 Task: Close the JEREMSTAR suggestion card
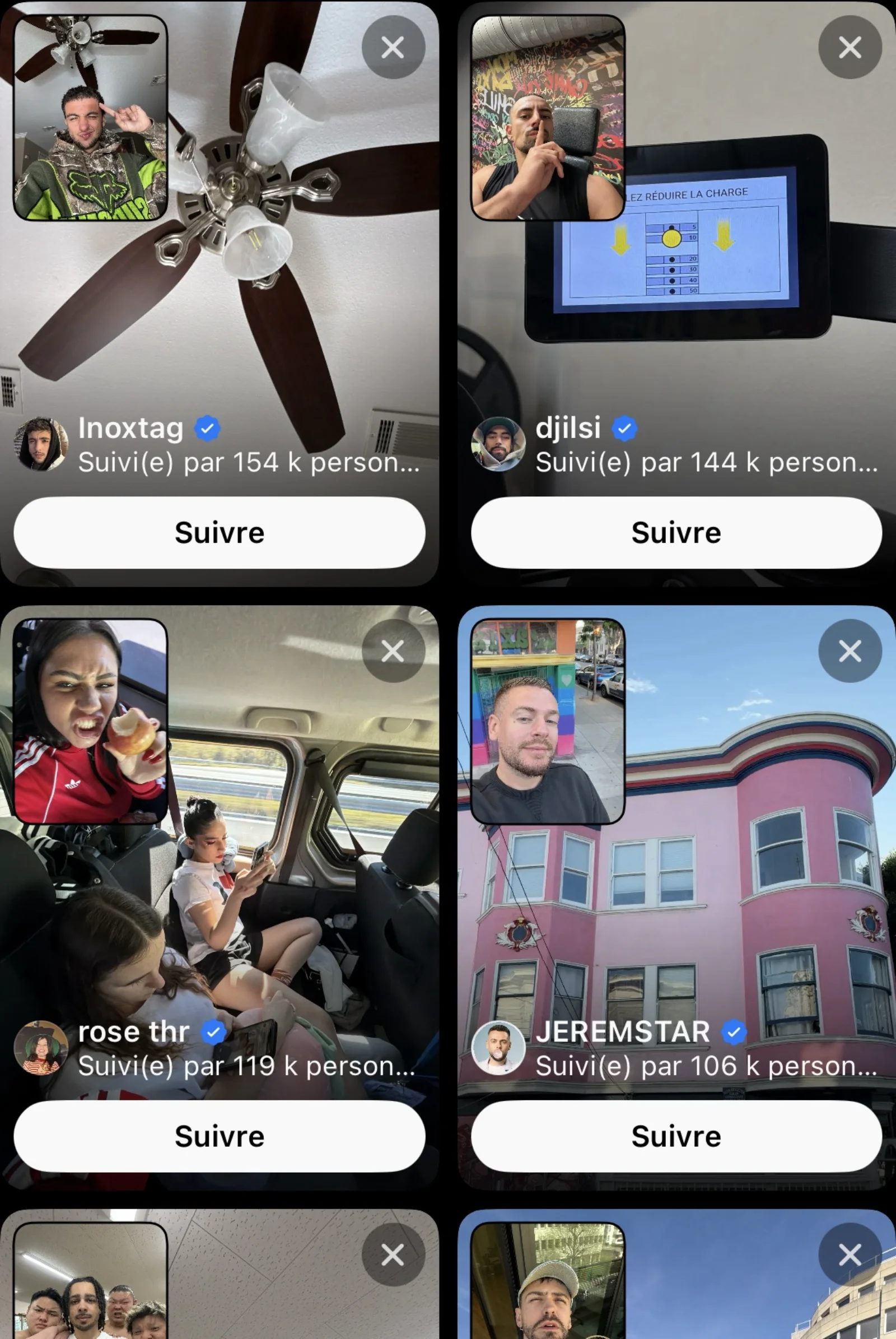point(850,651)
